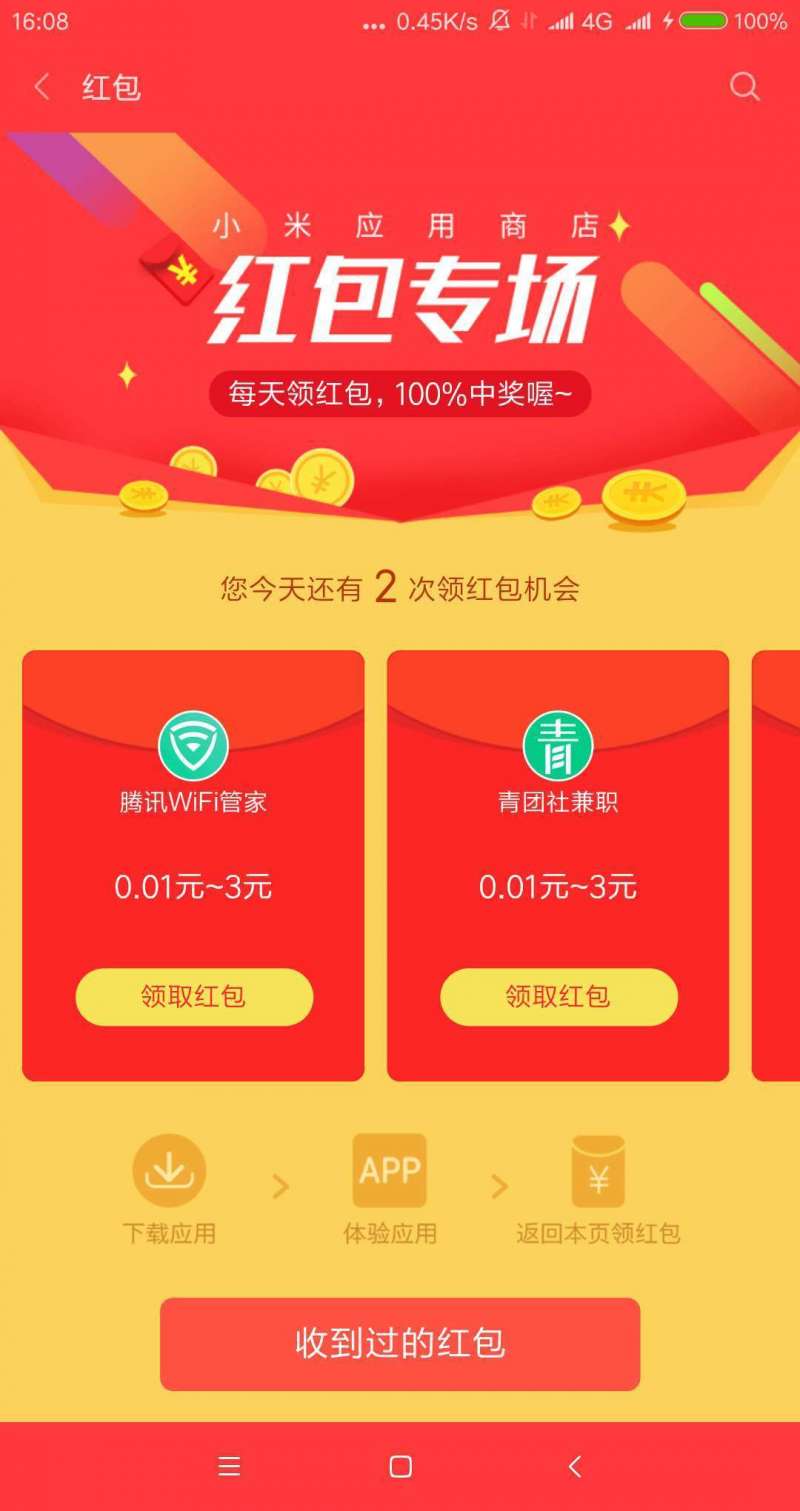Claim the red packet for 腾讯WiFi管家
This screenshot has width=800, height=1511.
click(194, 996)
